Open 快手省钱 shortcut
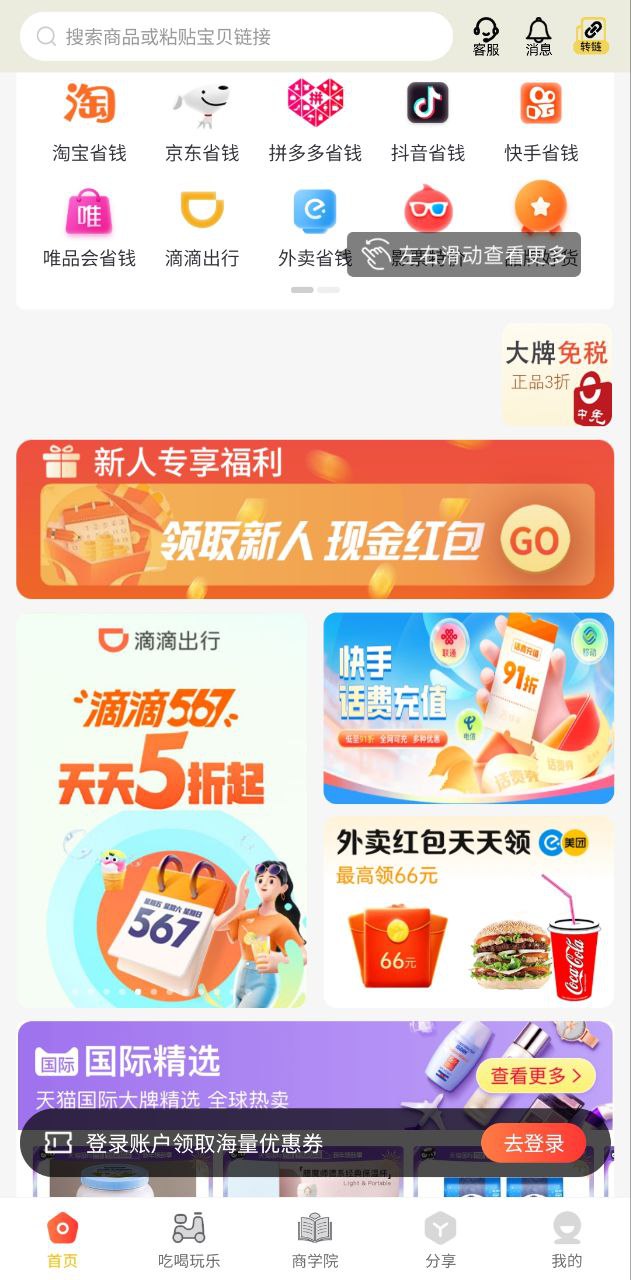The image size is (631, 1280). click(x=541, y=122)
